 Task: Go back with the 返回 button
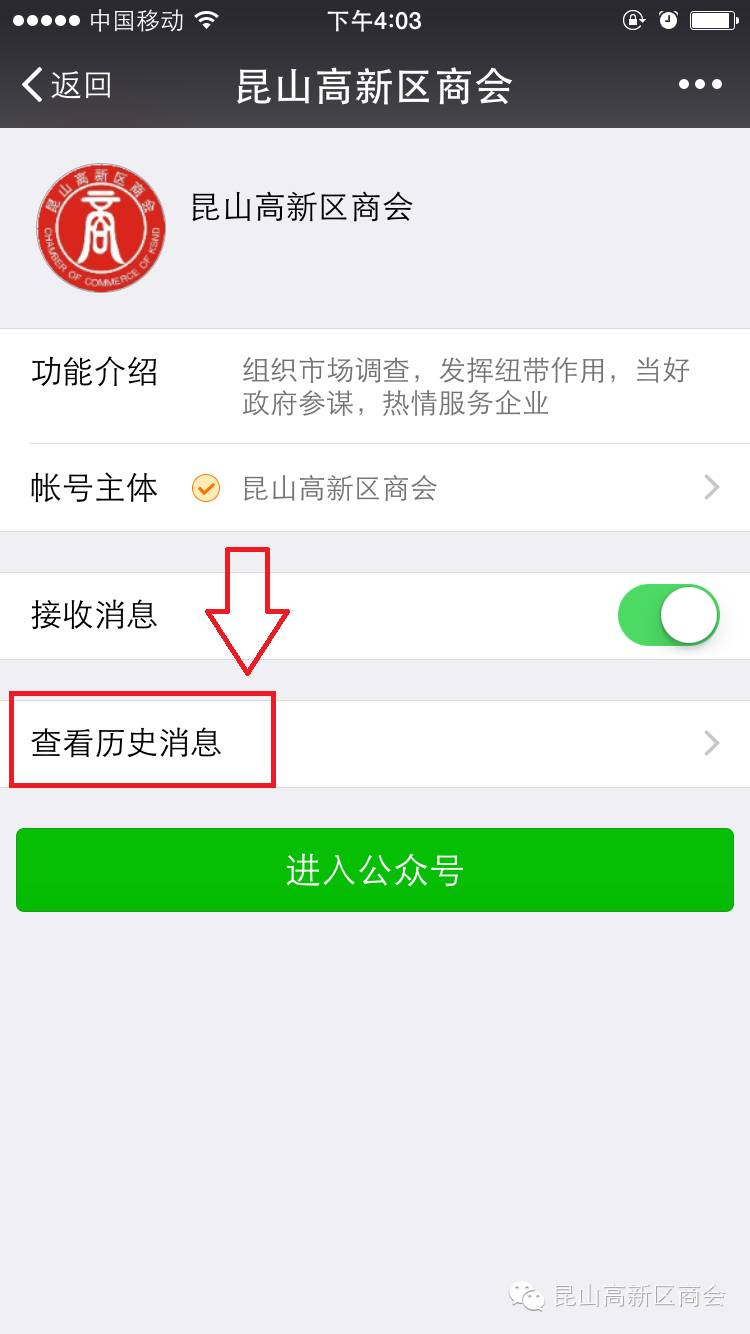(x=66, y=86)
